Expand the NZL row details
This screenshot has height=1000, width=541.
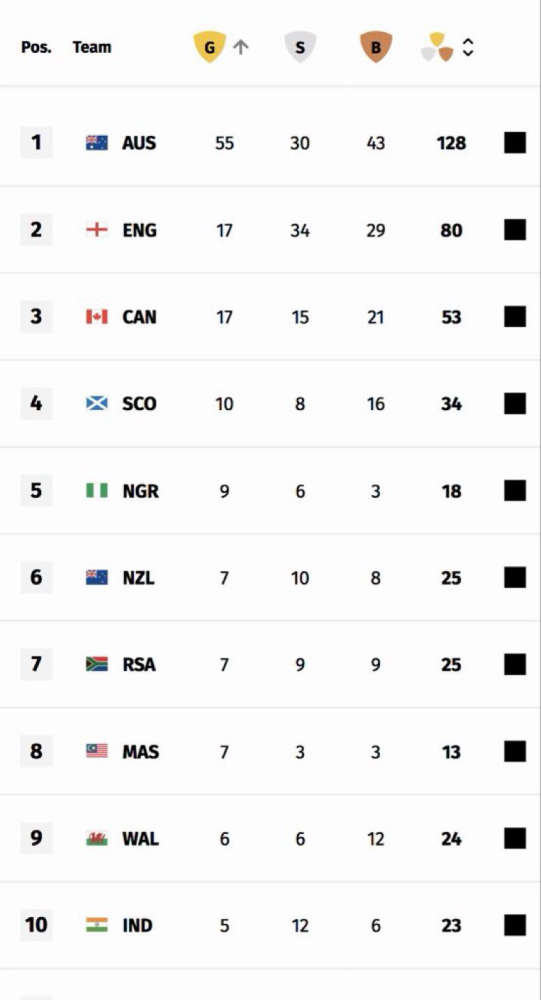[515, 578]
